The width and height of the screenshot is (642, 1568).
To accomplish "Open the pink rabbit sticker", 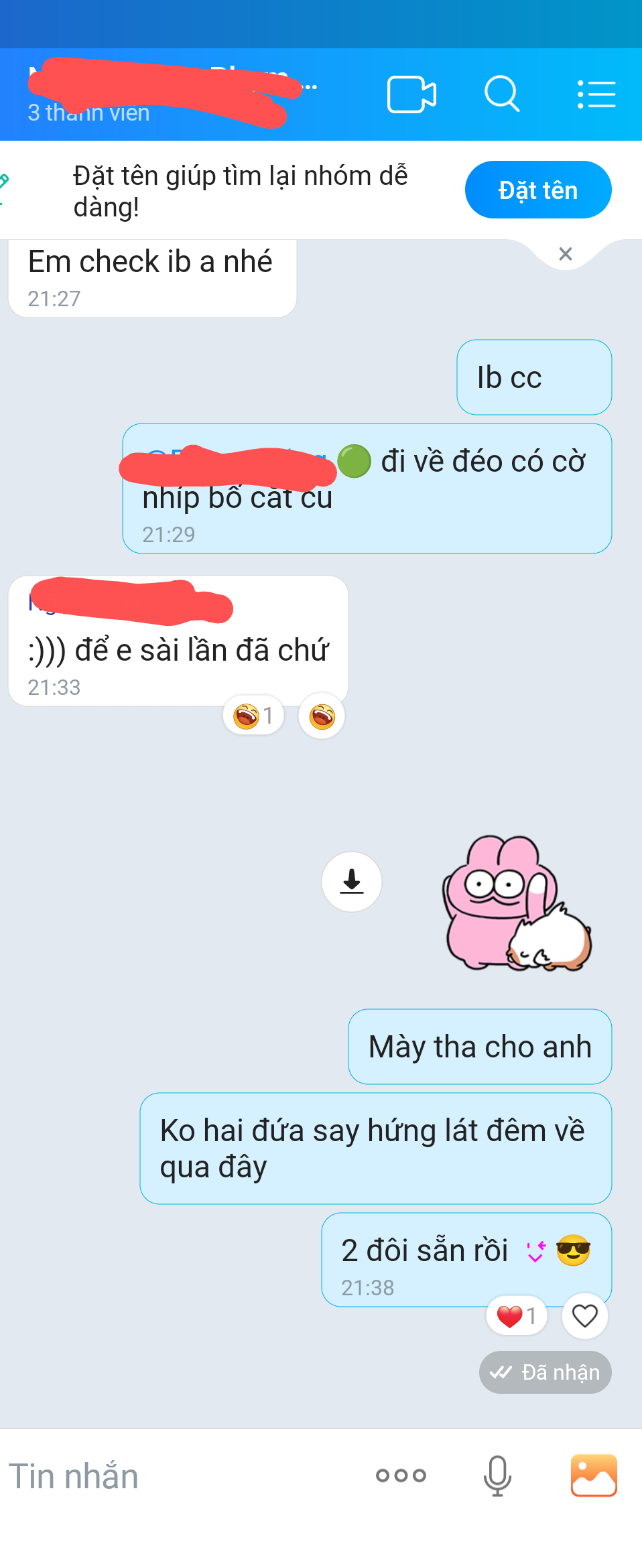I will point(517,903).
